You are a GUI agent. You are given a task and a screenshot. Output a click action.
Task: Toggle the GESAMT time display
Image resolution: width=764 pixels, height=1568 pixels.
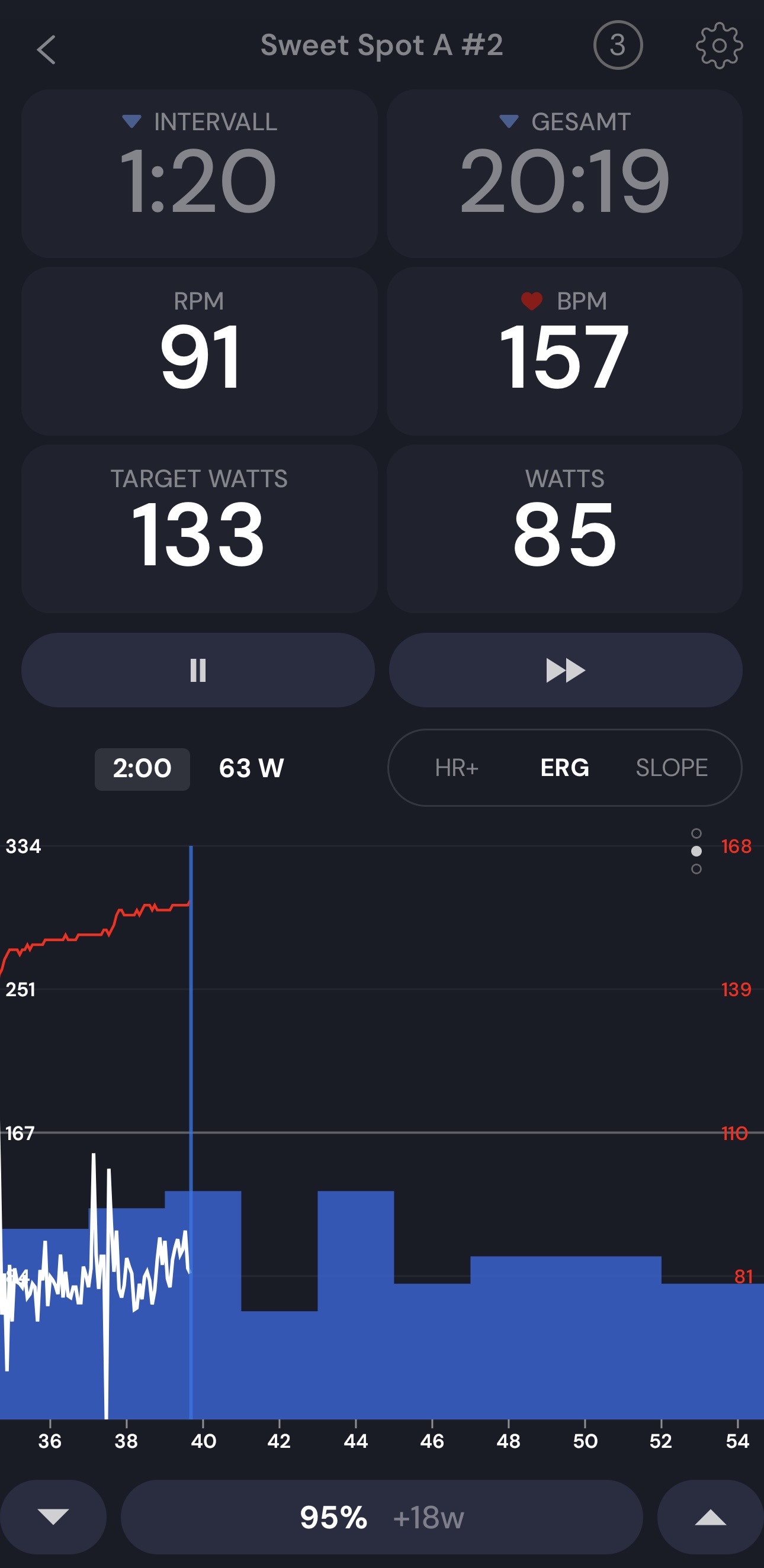pos(564,173)
